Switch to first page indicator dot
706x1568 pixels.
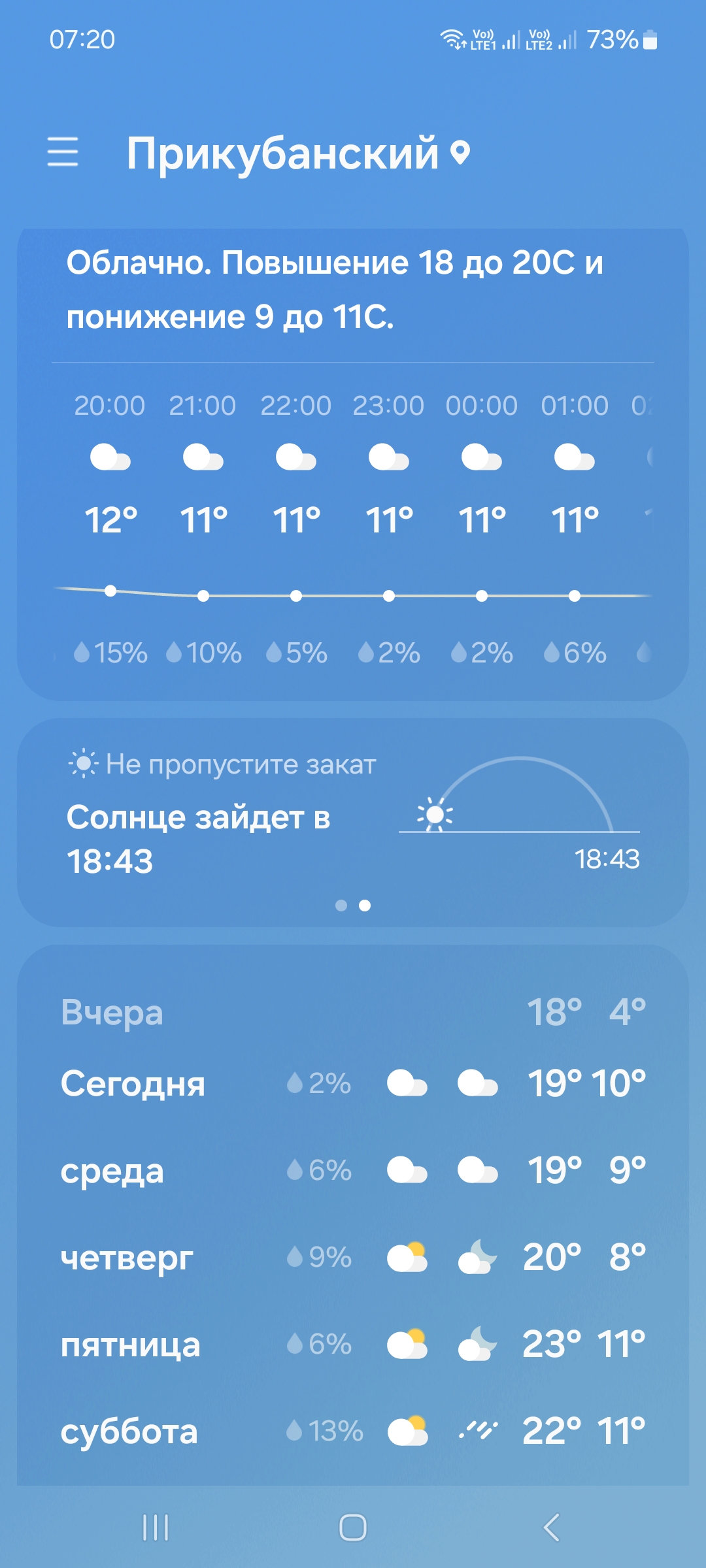click(x=341, y=906)
